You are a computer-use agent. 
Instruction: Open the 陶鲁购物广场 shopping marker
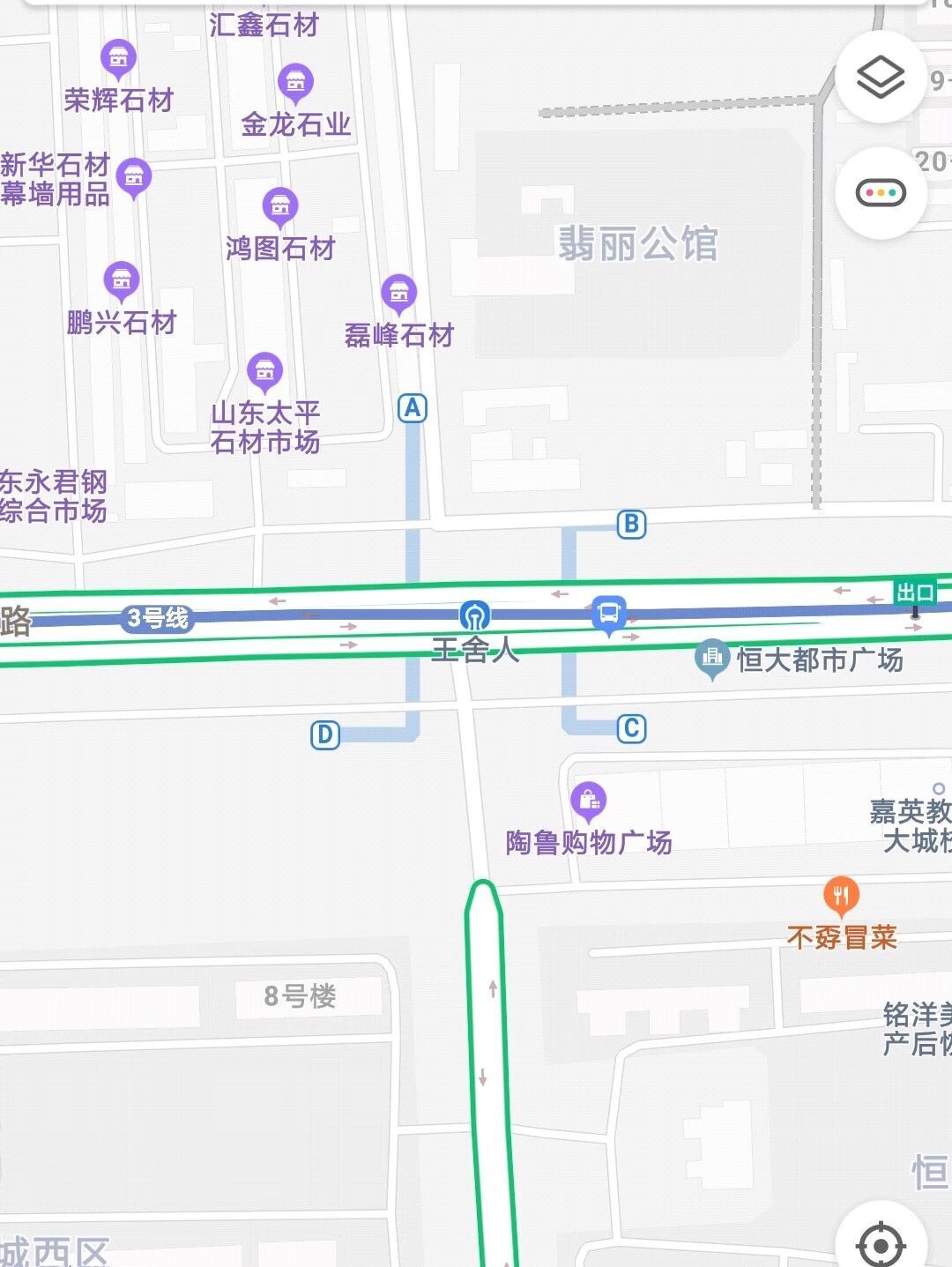coord(588,801)
